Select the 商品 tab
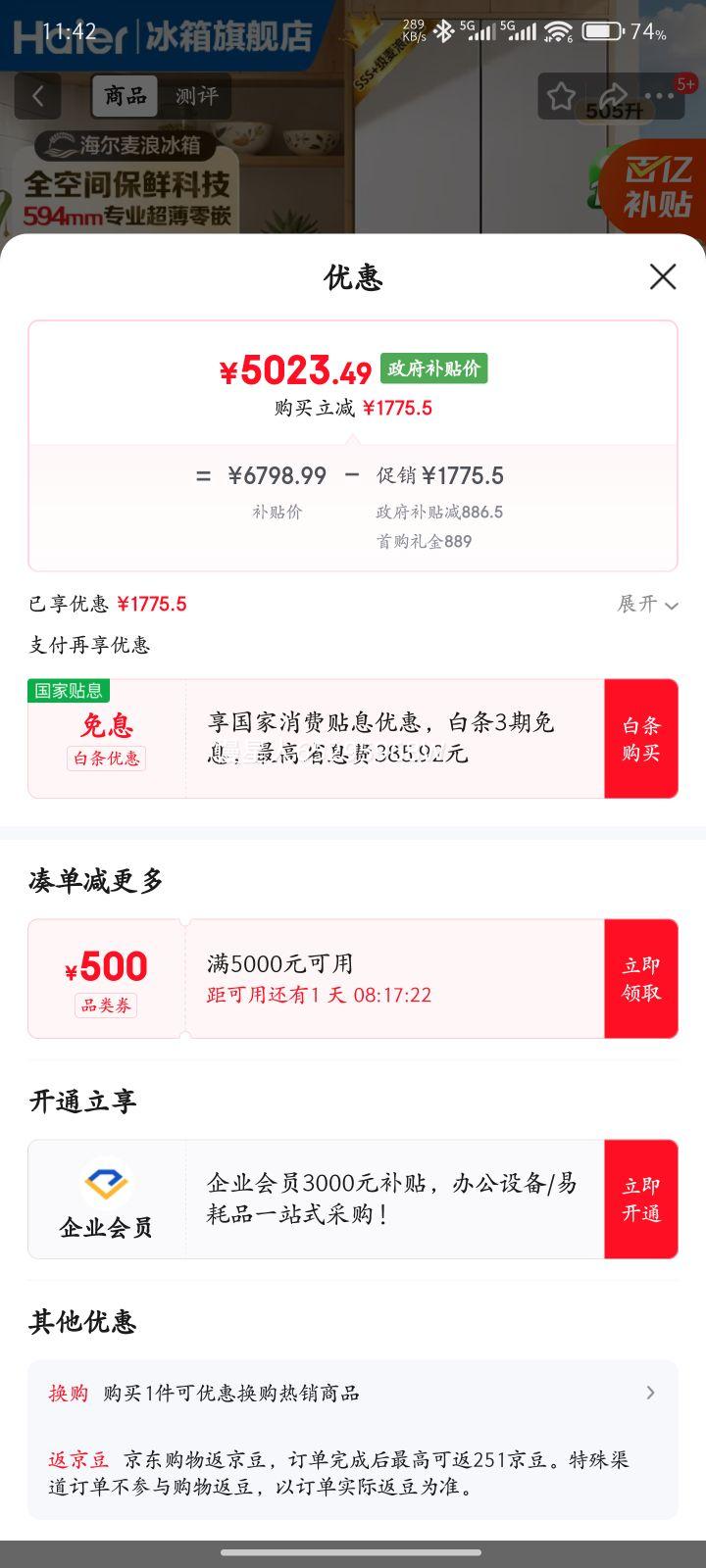This screenshot has height=1568, width=706. click(126, 96)
